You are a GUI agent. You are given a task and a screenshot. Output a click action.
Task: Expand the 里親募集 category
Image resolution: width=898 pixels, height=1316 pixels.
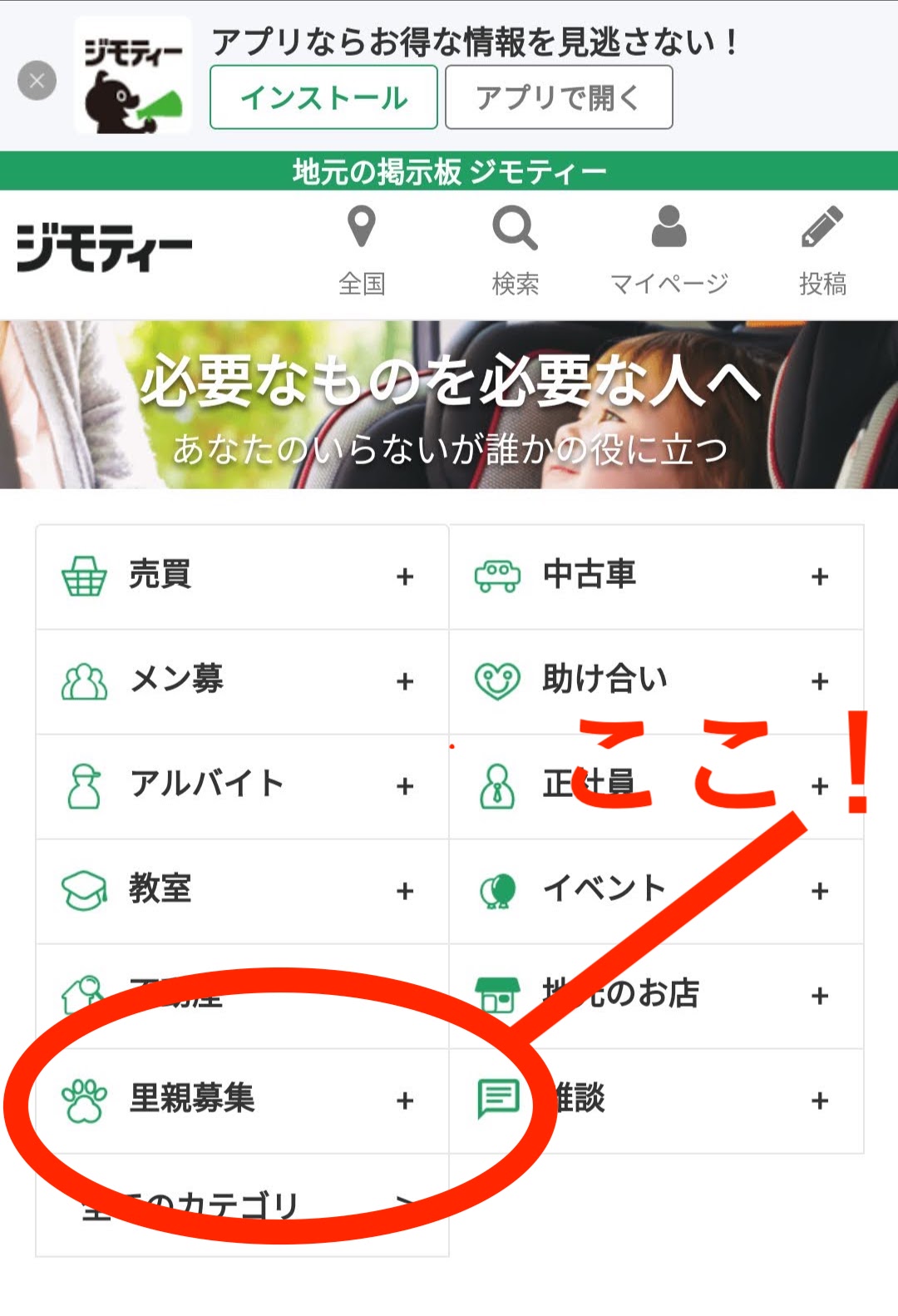tap(241, 1100)
